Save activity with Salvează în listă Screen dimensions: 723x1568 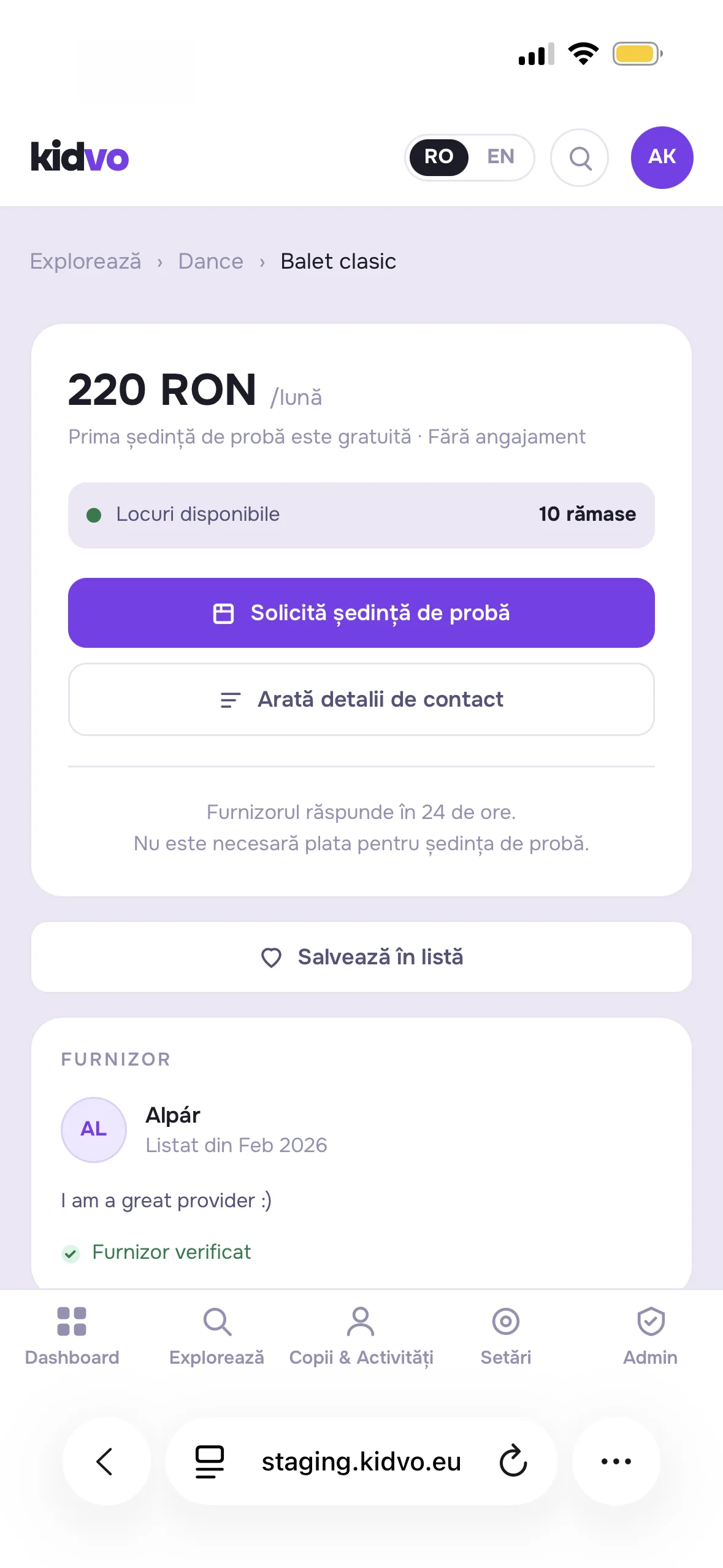coord(361,957)
